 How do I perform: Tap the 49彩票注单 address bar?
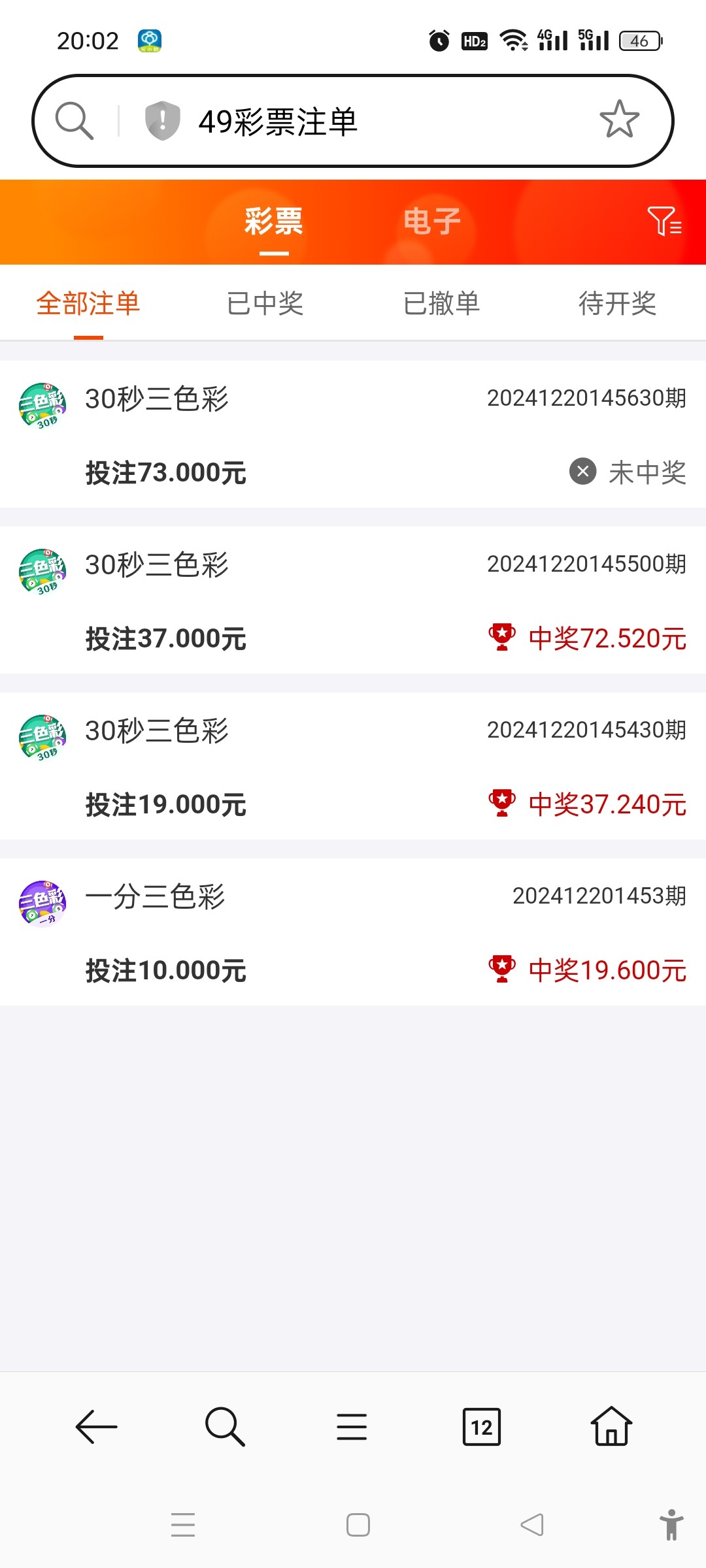(353, 121)
